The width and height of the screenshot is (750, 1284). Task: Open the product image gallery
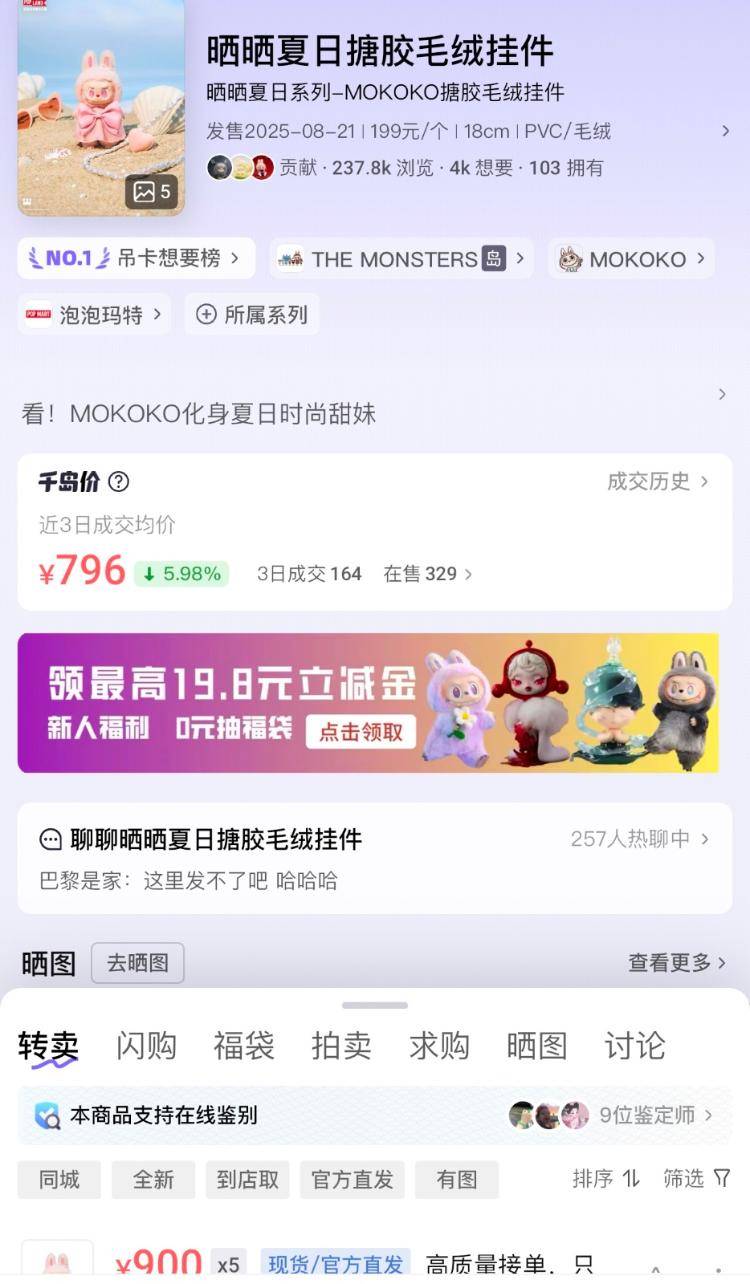tap(101, 107)
